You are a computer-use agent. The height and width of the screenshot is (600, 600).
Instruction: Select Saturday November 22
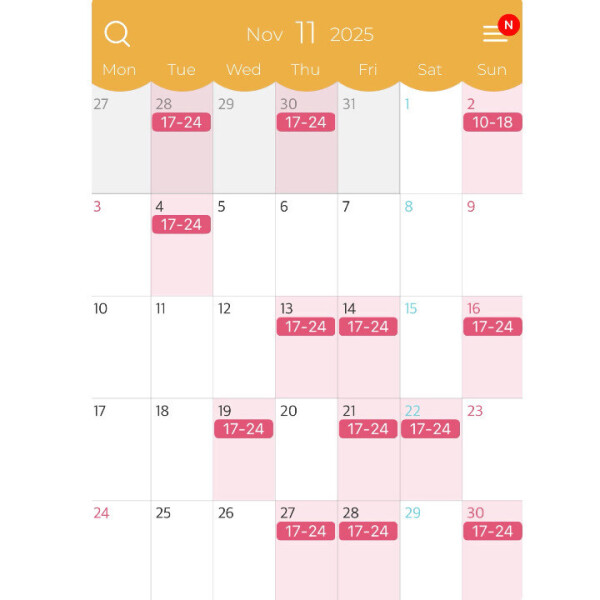click(430, 449)
